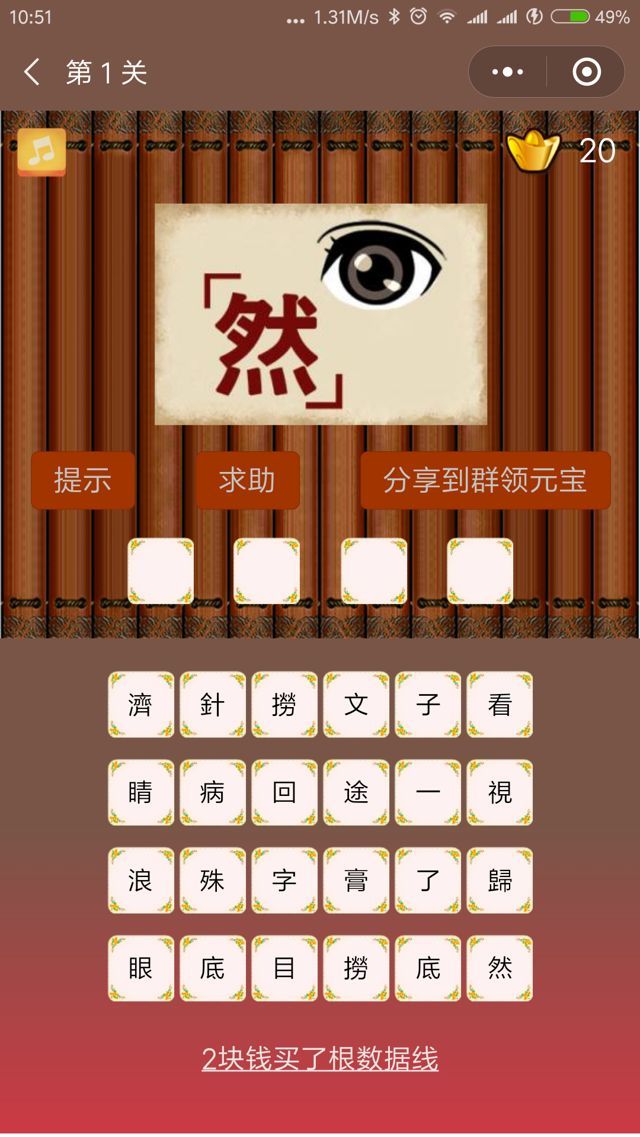Tap the character tile 視
640x1137 pixels.
(x=499, y=793)
